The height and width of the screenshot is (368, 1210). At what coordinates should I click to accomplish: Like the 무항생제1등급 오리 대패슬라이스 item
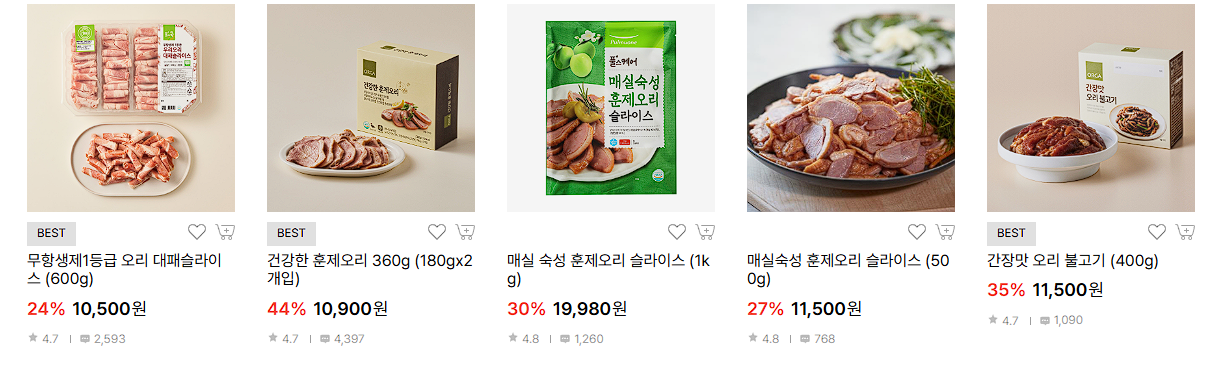pos(197,232)
